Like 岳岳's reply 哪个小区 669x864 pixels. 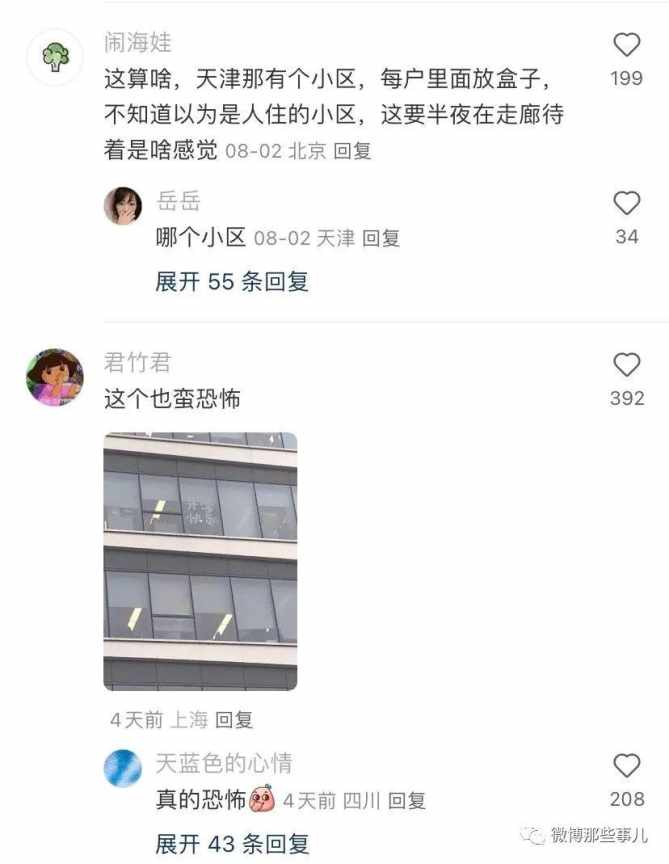[626, 204]
